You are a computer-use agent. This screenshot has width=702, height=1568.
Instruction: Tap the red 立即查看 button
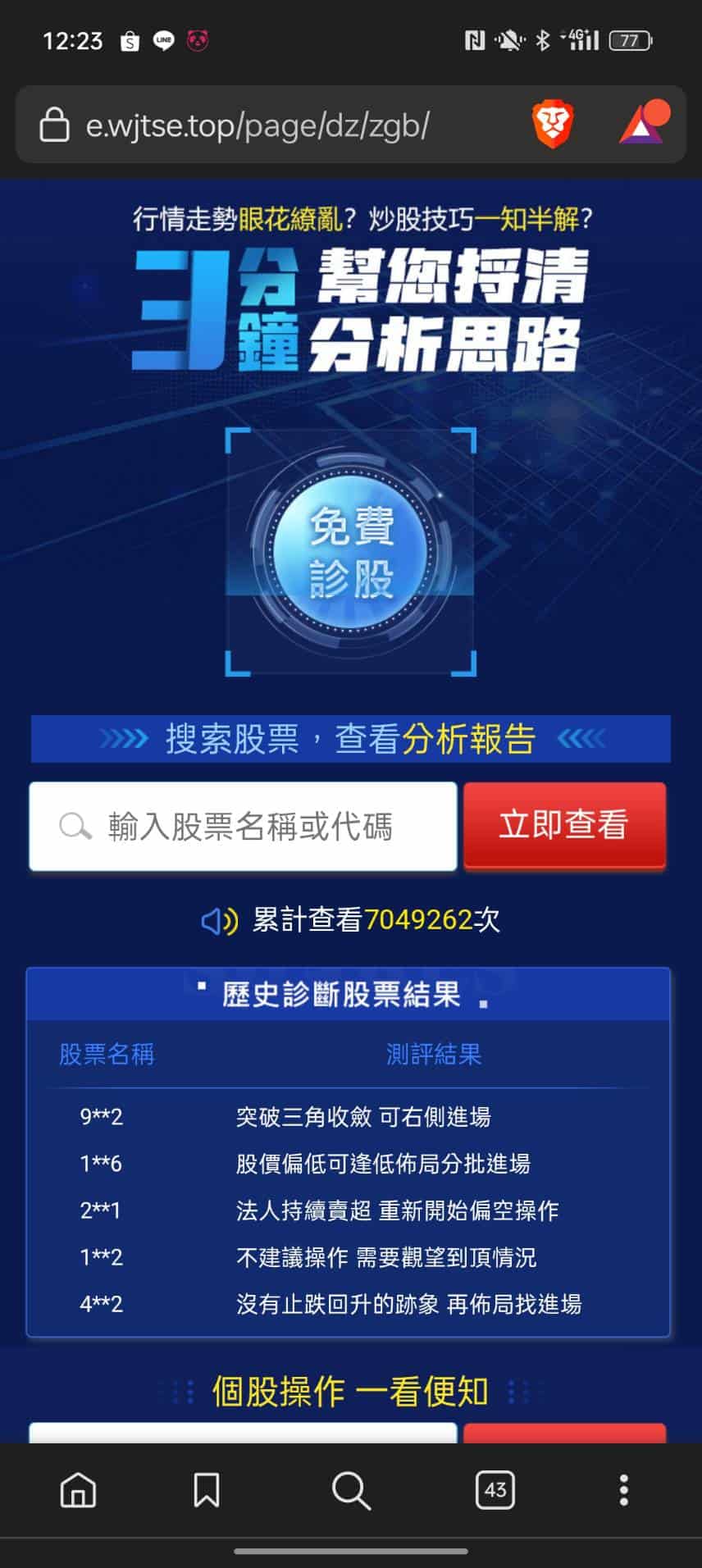point(564,825)
